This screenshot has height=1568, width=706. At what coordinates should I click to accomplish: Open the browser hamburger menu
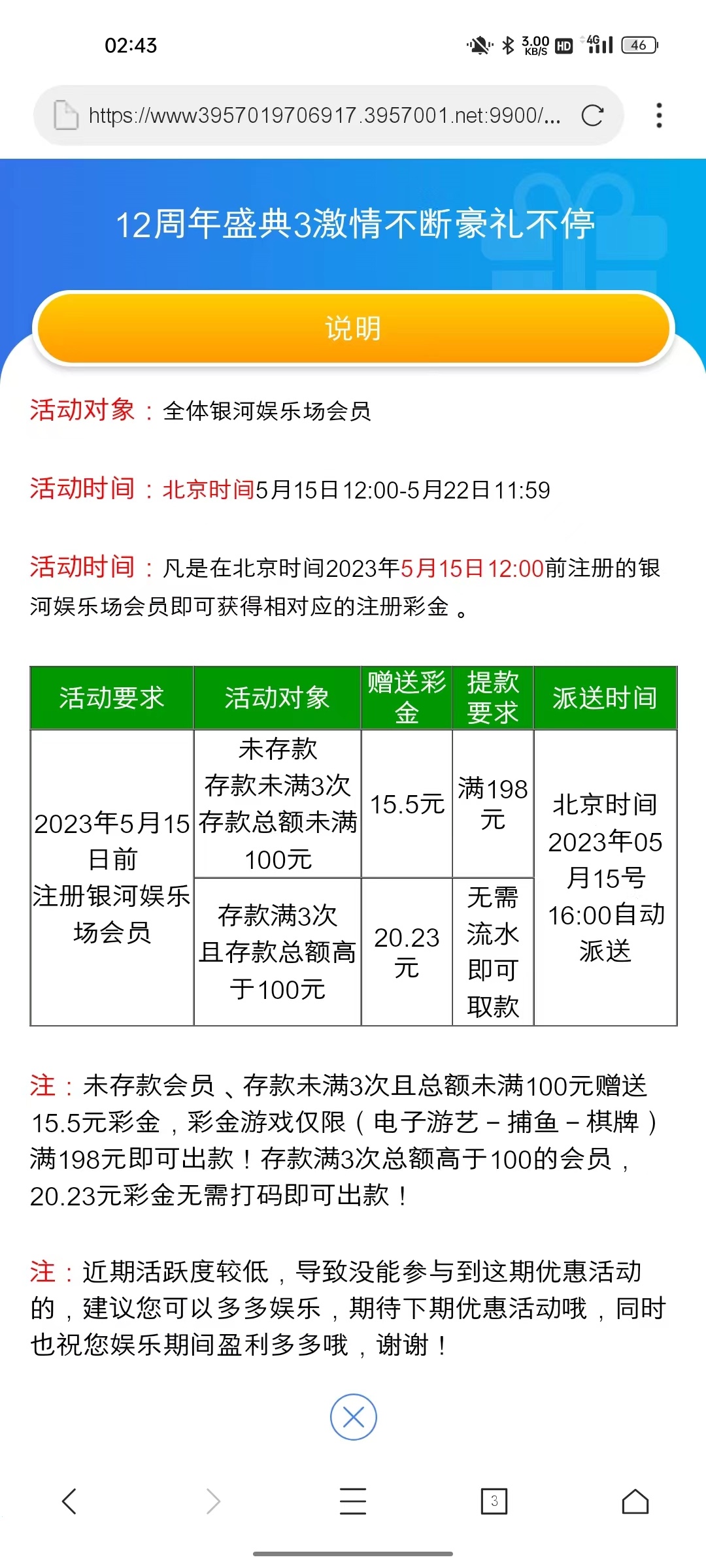(353, 1501)
